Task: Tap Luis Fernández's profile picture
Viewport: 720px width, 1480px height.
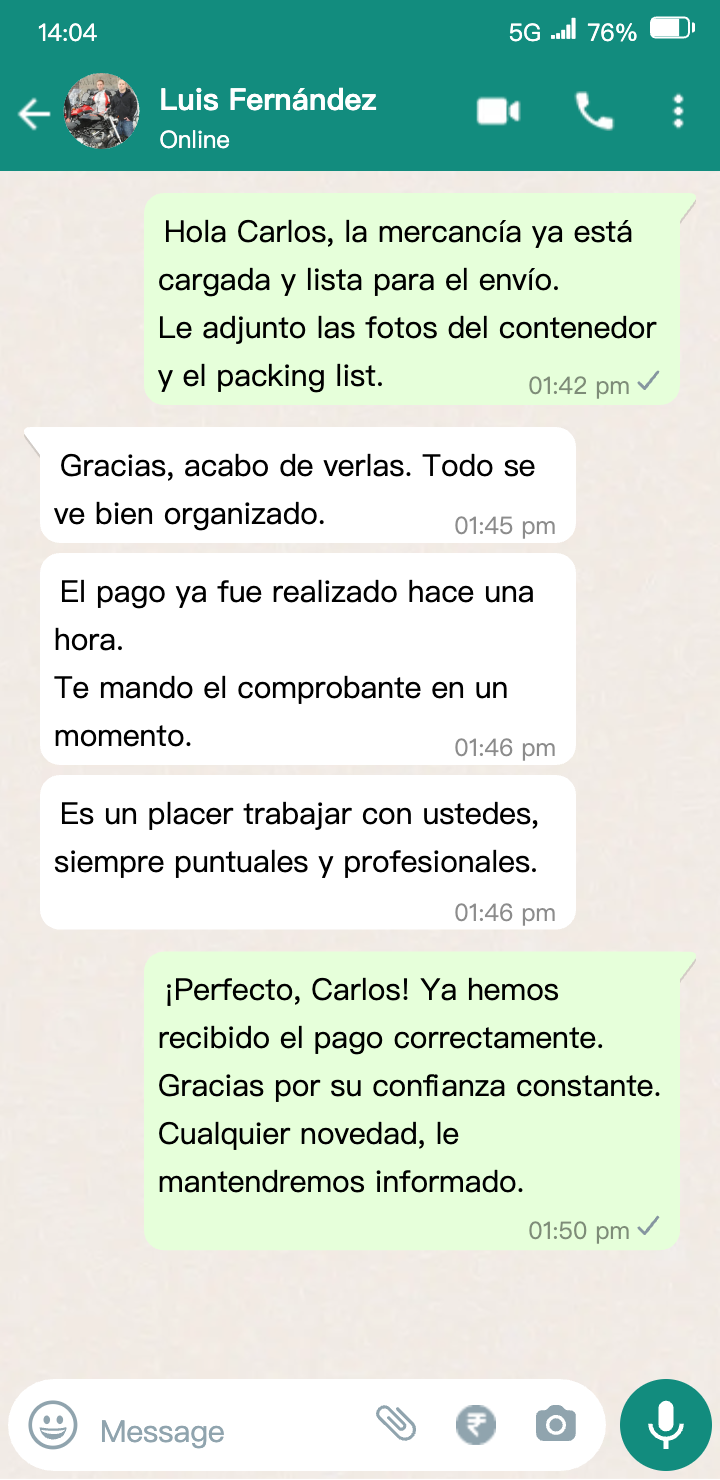Action: [101, 111]
